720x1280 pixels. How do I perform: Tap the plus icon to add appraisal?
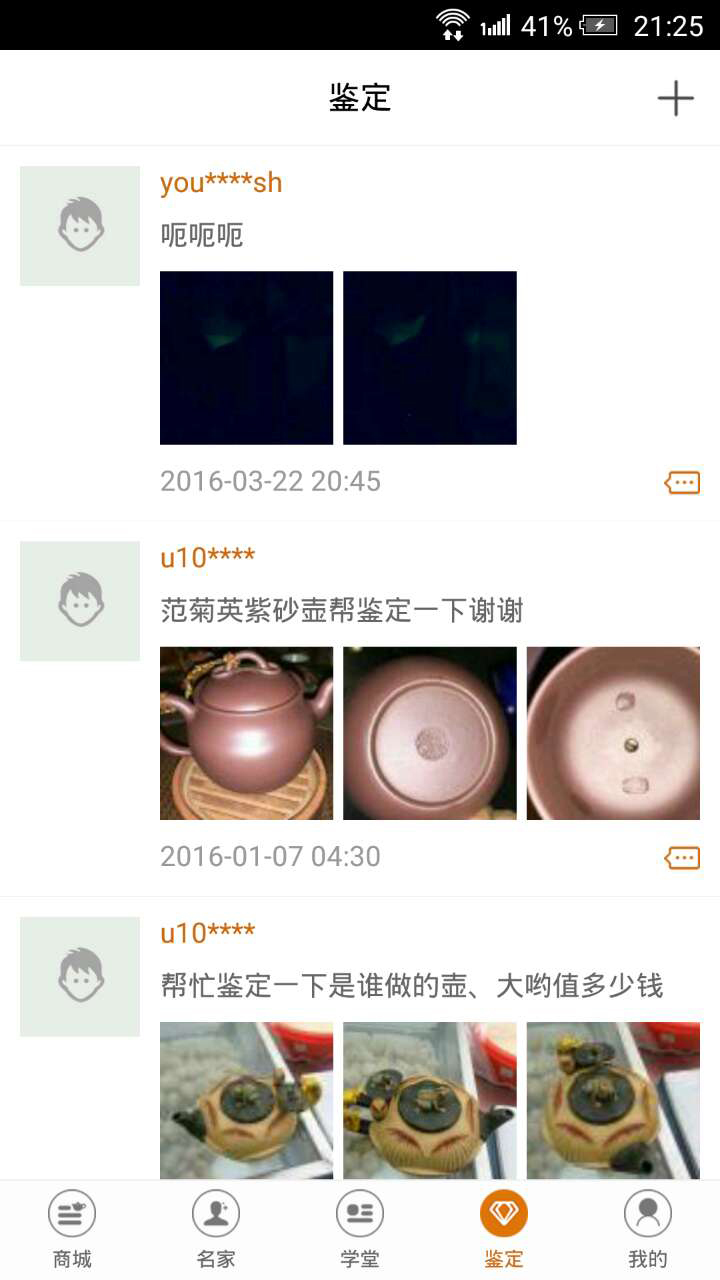click(x=675, y=97)
